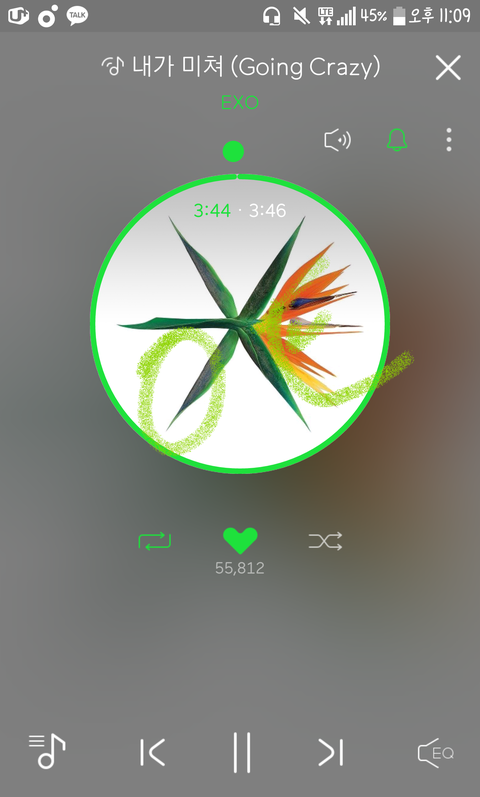Pause the current song

coord(242,752)
